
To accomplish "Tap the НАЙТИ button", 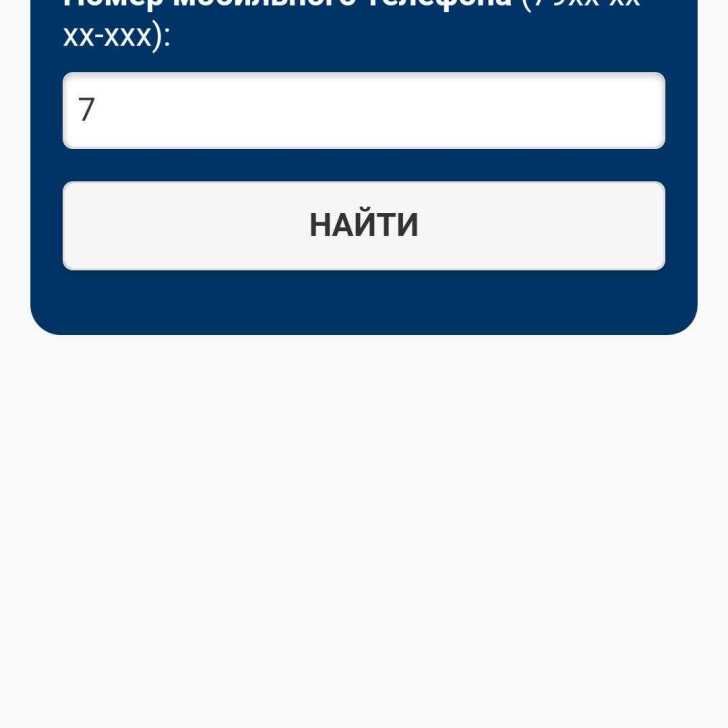I will pyautogui.click(x=363, y=226).
